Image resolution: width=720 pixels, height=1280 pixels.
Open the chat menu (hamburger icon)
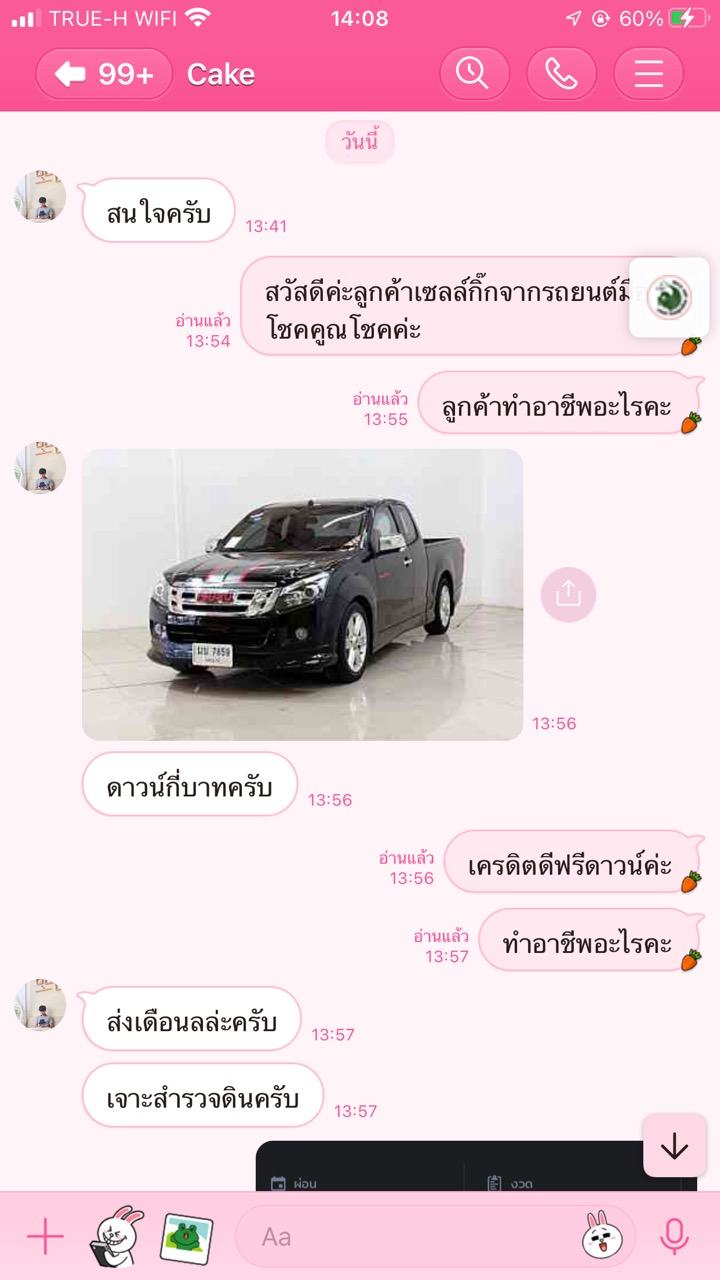(x=648, y=74)
